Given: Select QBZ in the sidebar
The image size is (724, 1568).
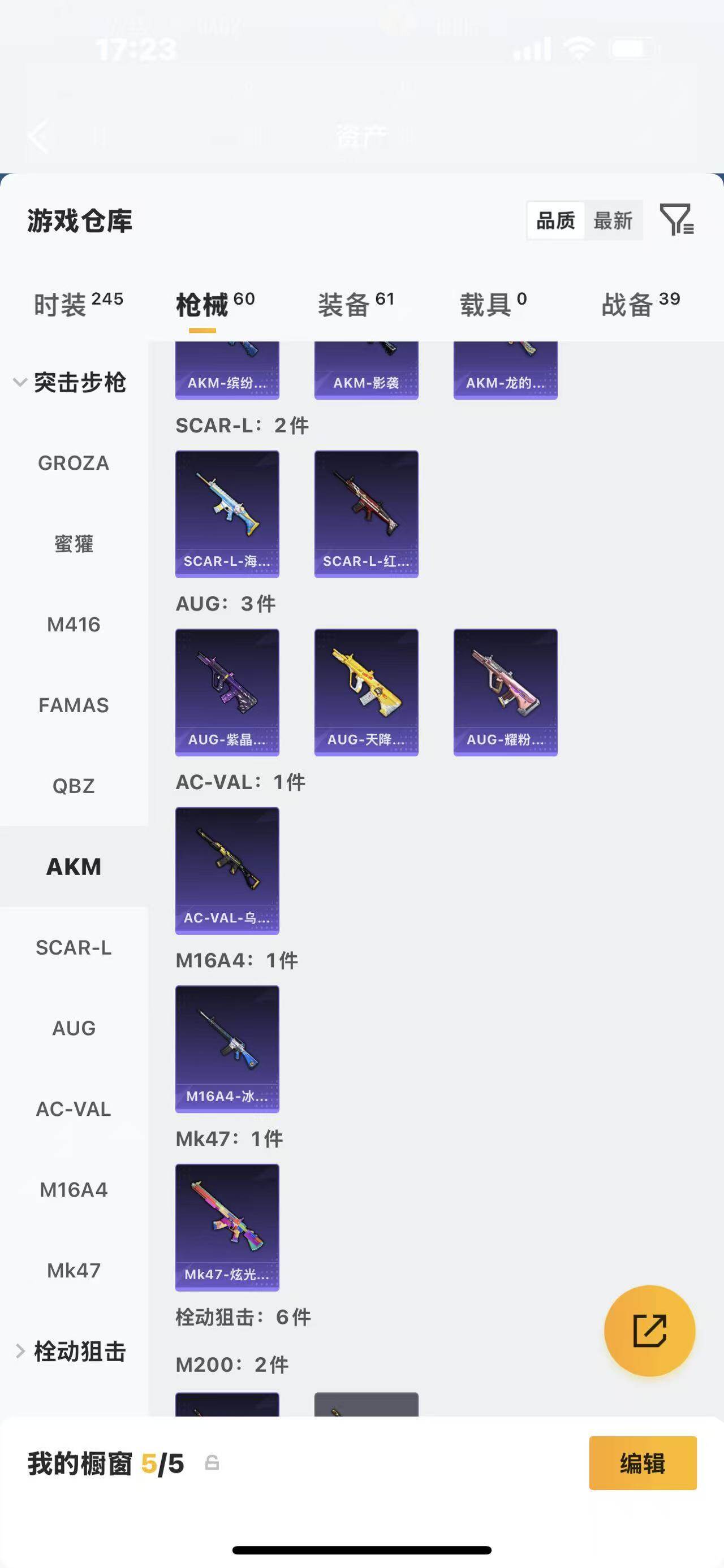Looking at the screenshot, I should [74, 786].
